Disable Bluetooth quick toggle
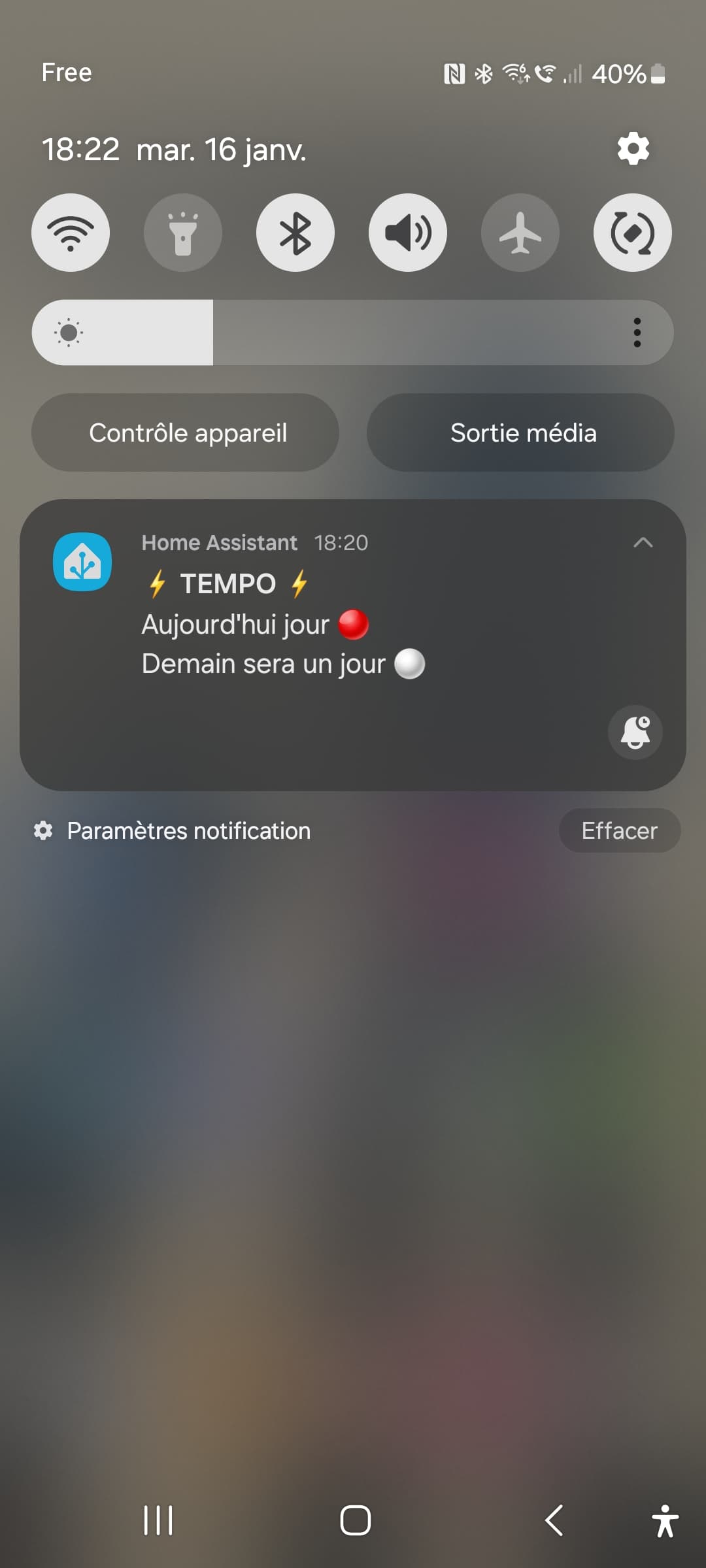 [x=295, y=233]
